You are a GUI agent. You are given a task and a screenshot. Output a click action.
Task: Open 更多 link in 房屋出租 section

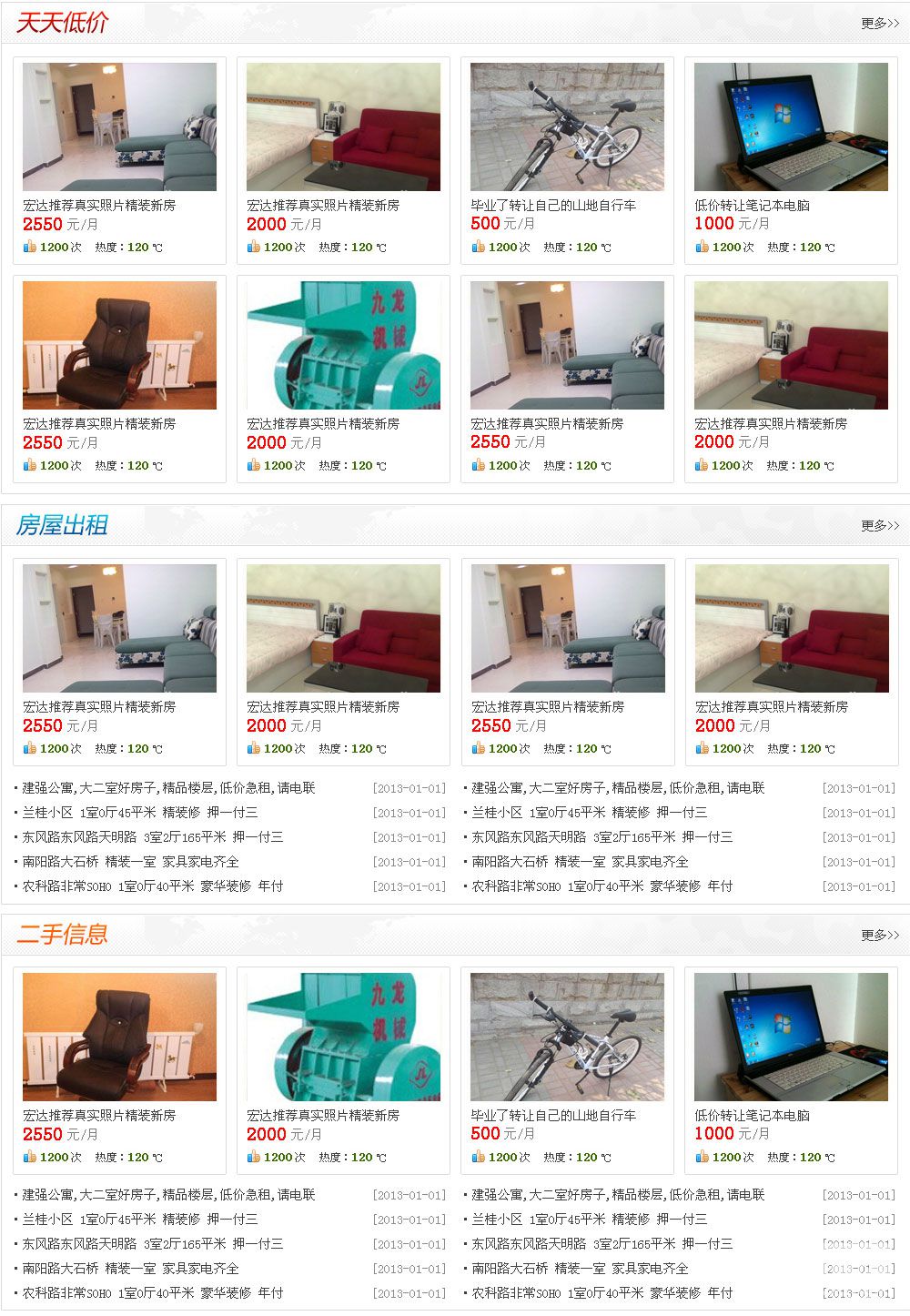click(x=879, y=525)
